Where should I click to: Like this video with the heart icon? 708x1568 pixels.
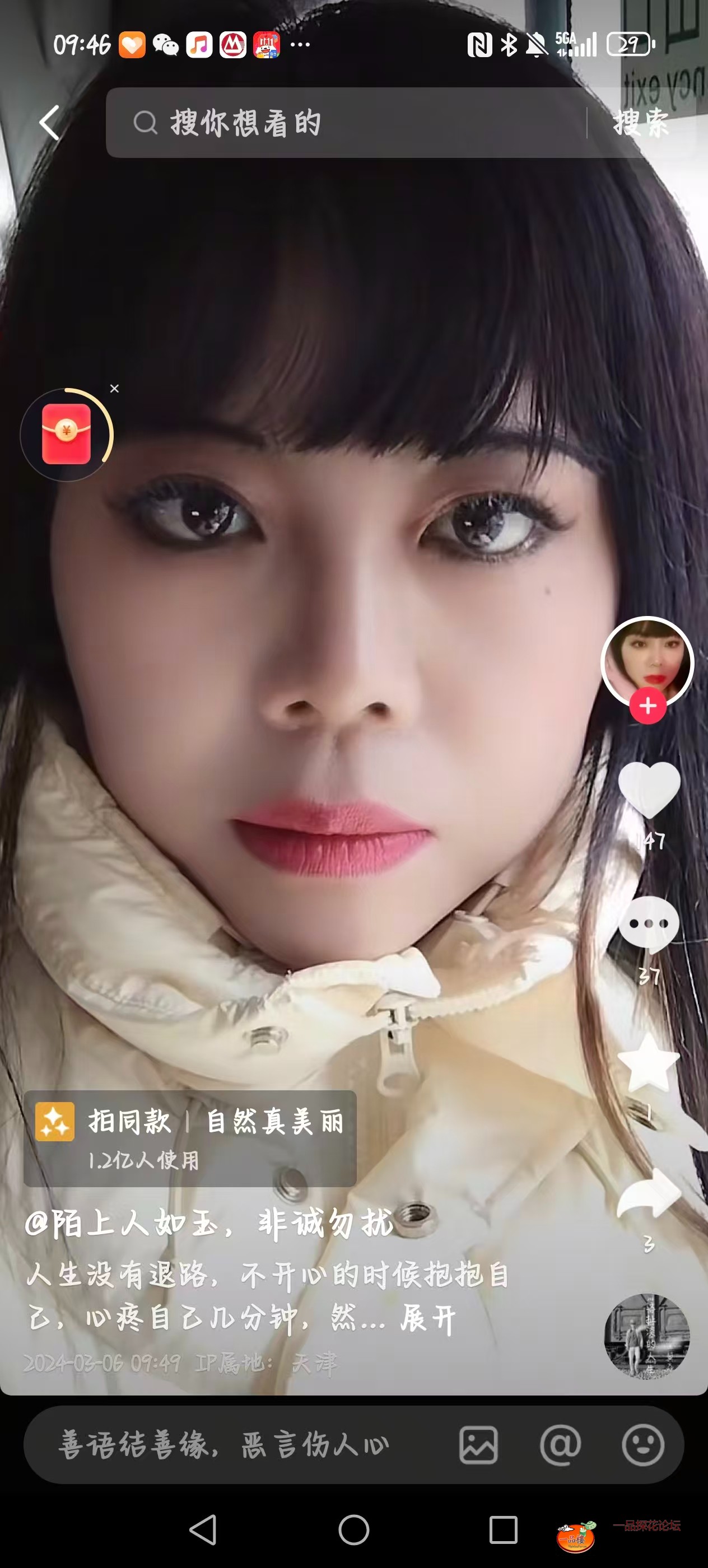(648, 789)
